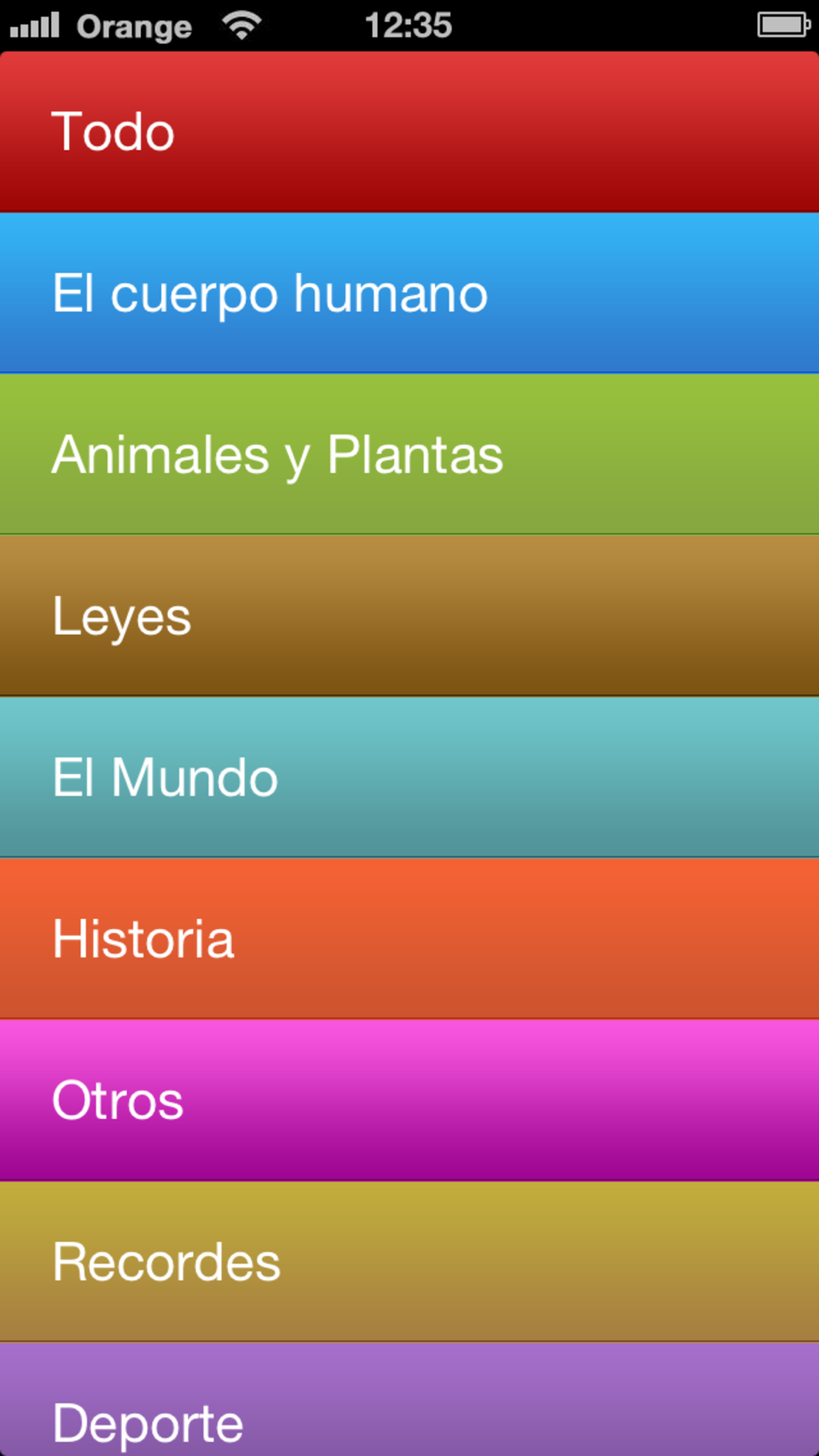The height and width of the screenshot is (1456, 819).
Task: Open the Historia category
Action: (409, 938)
